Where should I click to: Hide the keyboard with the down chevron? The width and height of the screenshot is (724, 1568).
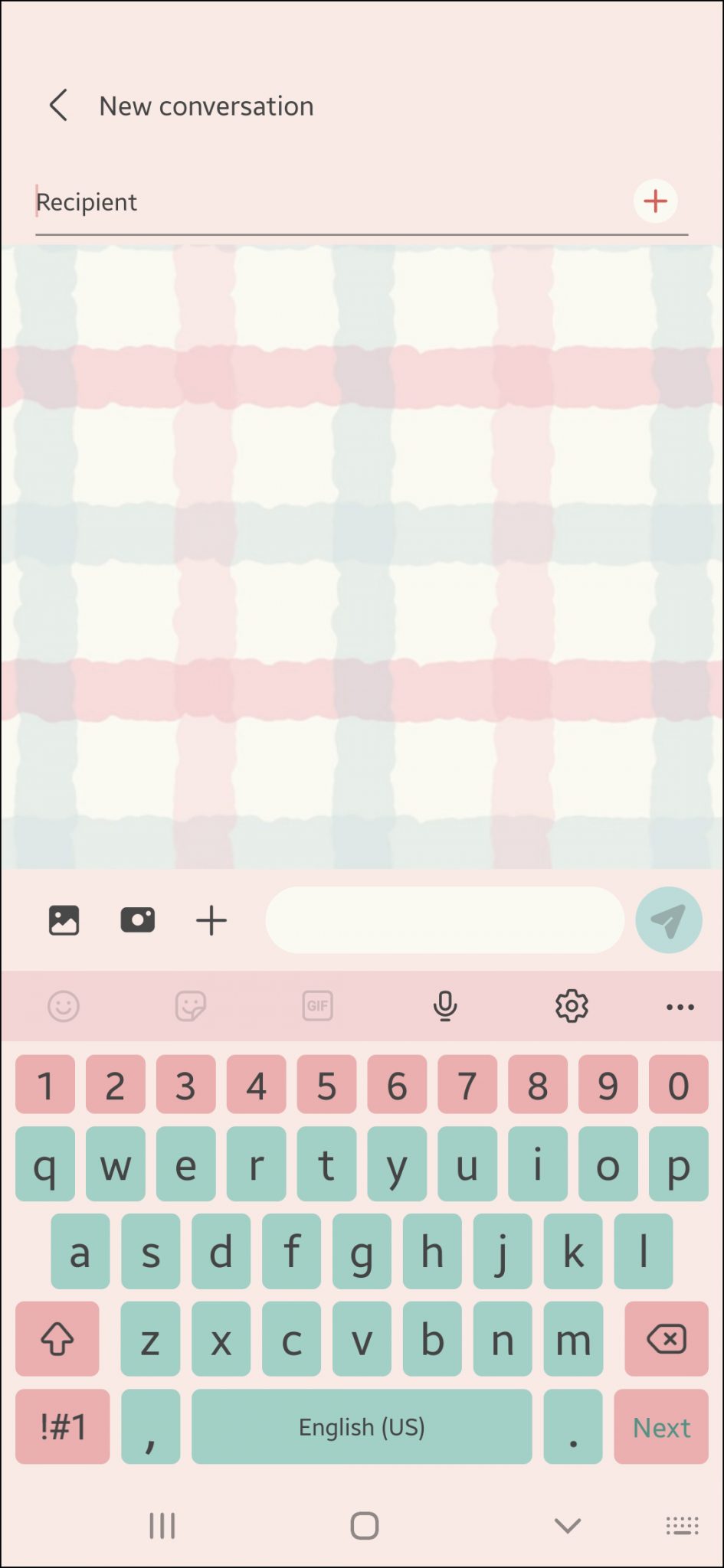click(566, 1525)
